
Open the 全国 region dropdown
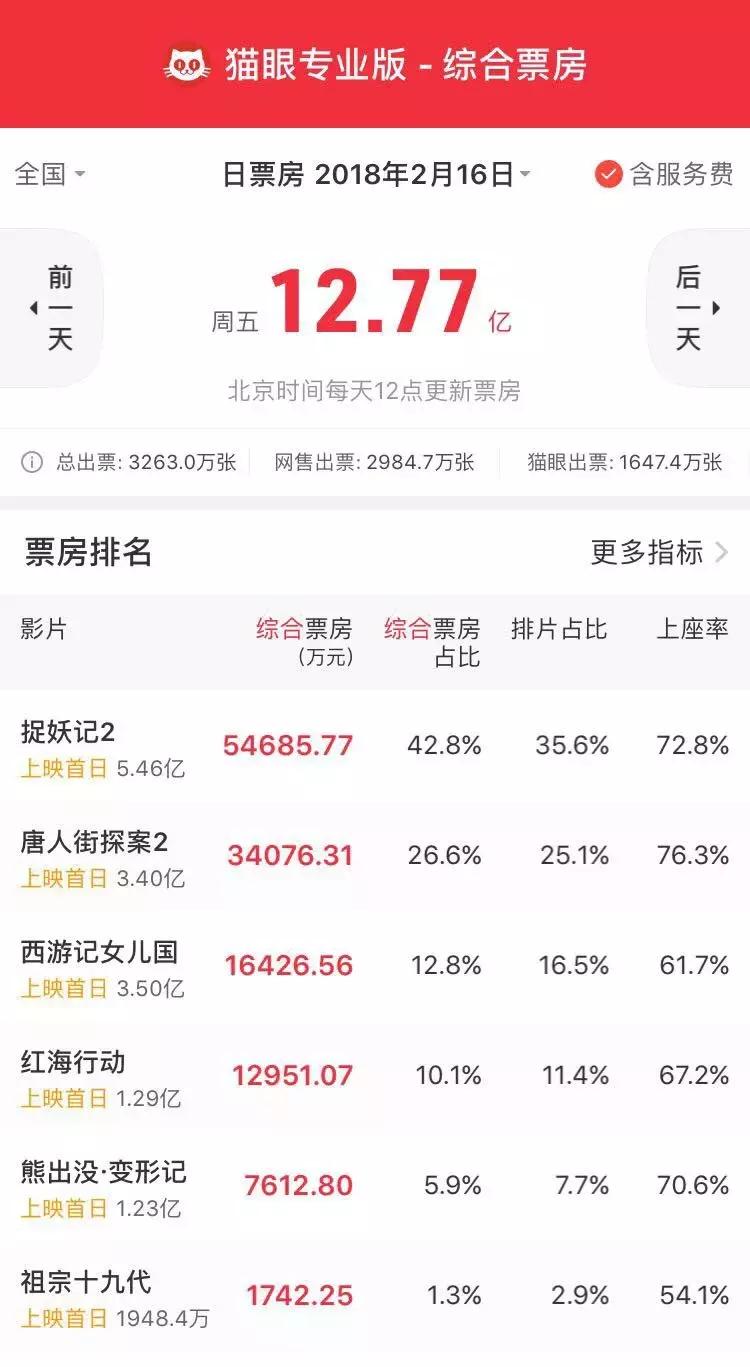pyautogui.click(x=45, y=175)
